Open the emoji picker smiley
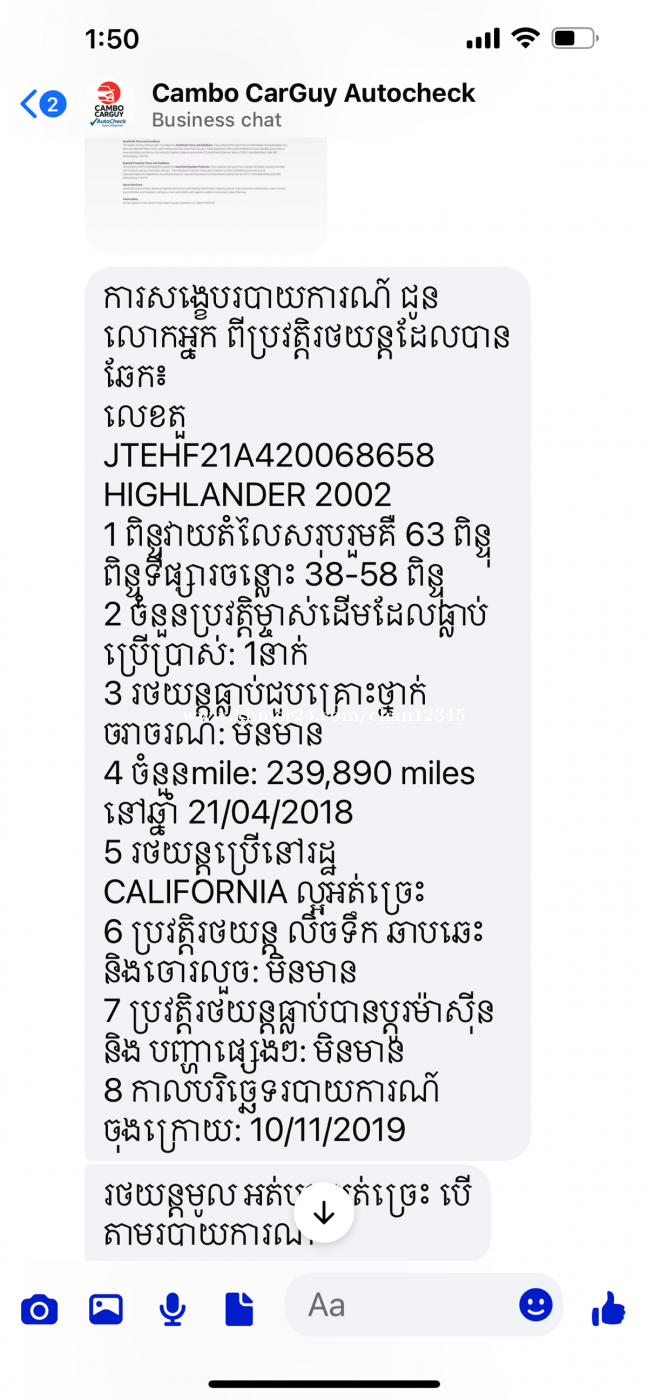This screenshot has height=1400, width=648. coord(536,1304)
